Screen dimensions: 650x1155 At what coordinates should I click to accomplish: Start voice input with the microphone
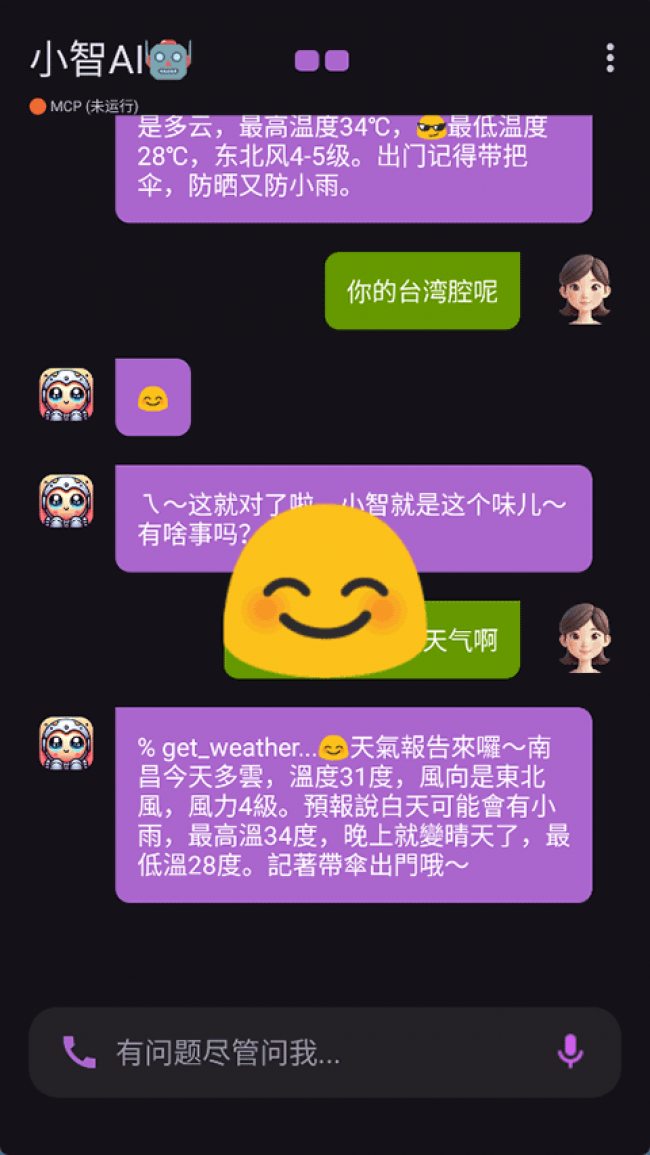(570, 1052)
